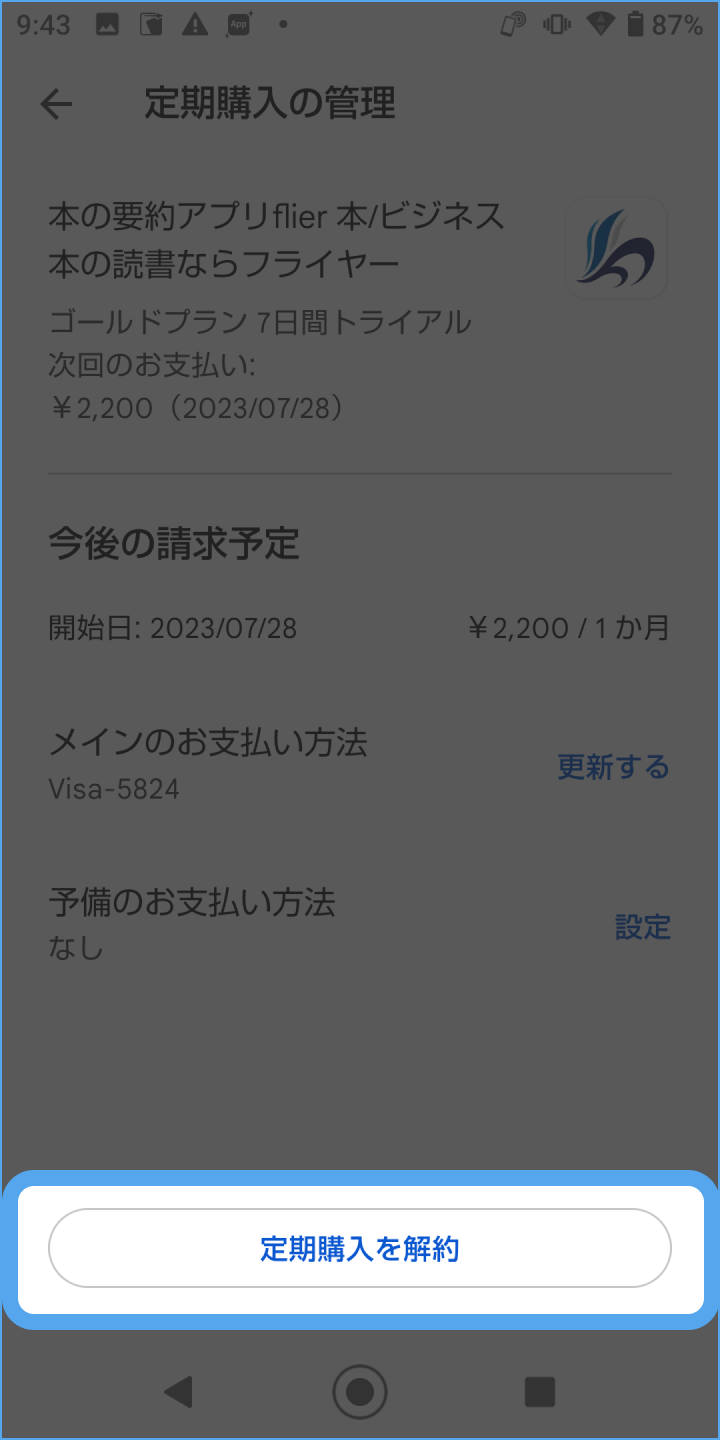Tap 更新する for main payment method

[x=612, y=767]
